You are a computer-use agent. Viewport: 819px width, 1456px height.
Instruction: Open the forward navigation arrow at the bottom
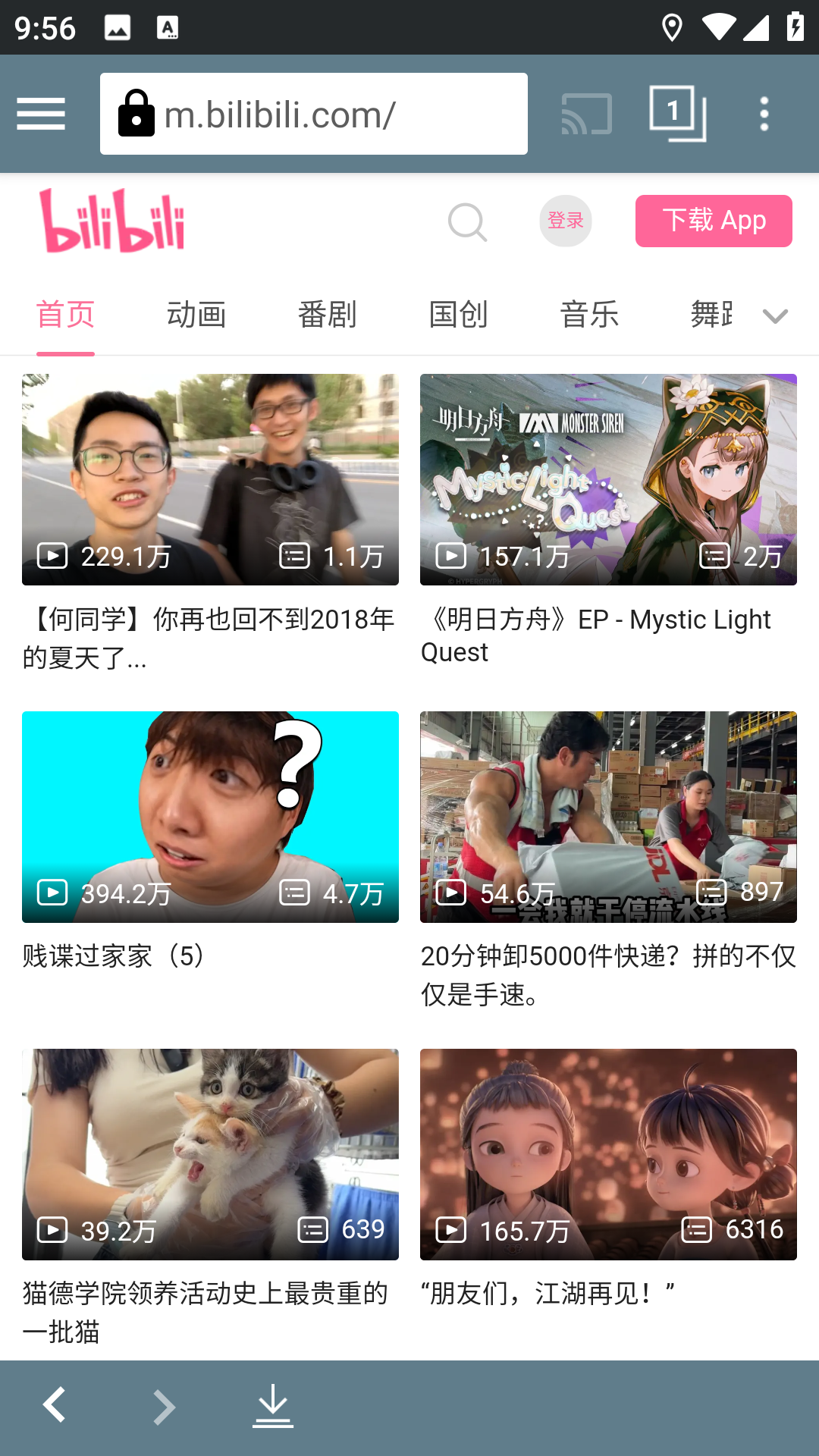(164, 1404)
